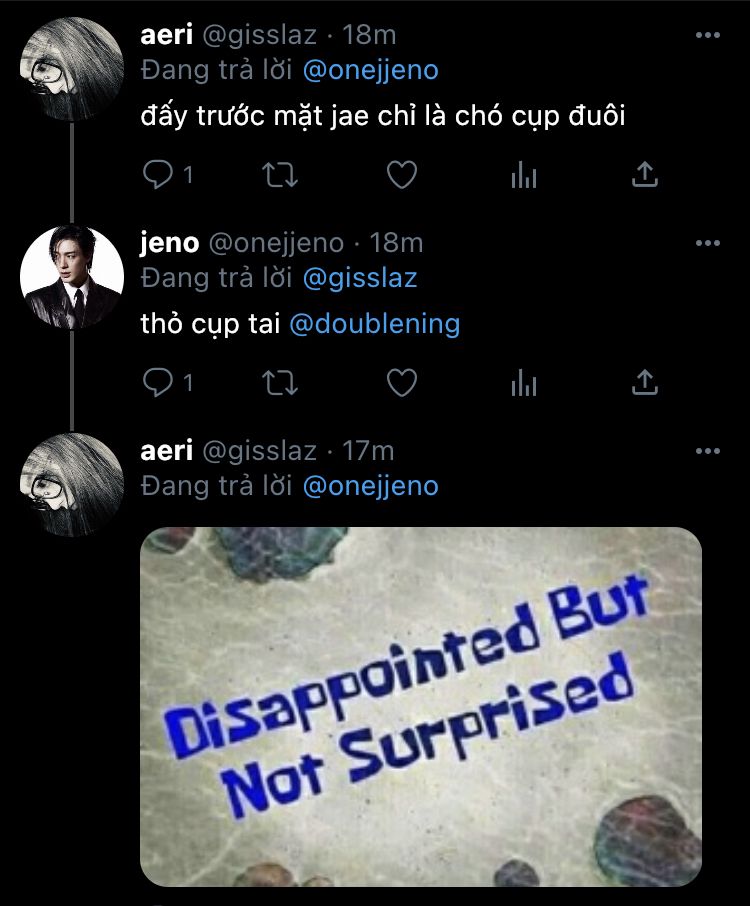Like jeno's thỏ cụp tai tweet
The height and width of the screenshot is (906, 750).
pos(402,383)
